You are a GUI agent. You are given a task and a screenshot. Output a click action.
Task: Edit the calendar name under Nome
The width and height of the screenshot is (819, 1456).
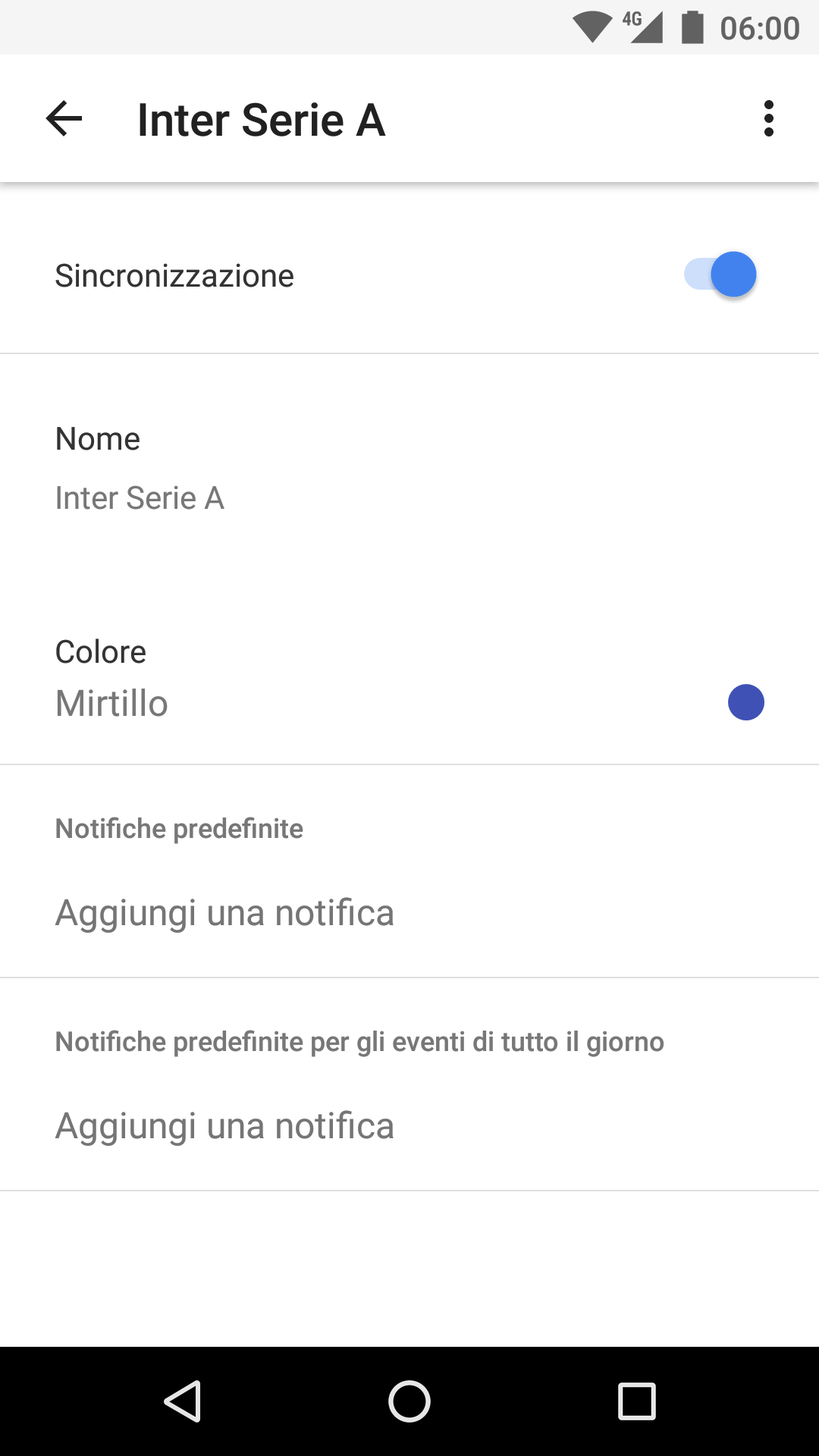click(x=409, y=468)
